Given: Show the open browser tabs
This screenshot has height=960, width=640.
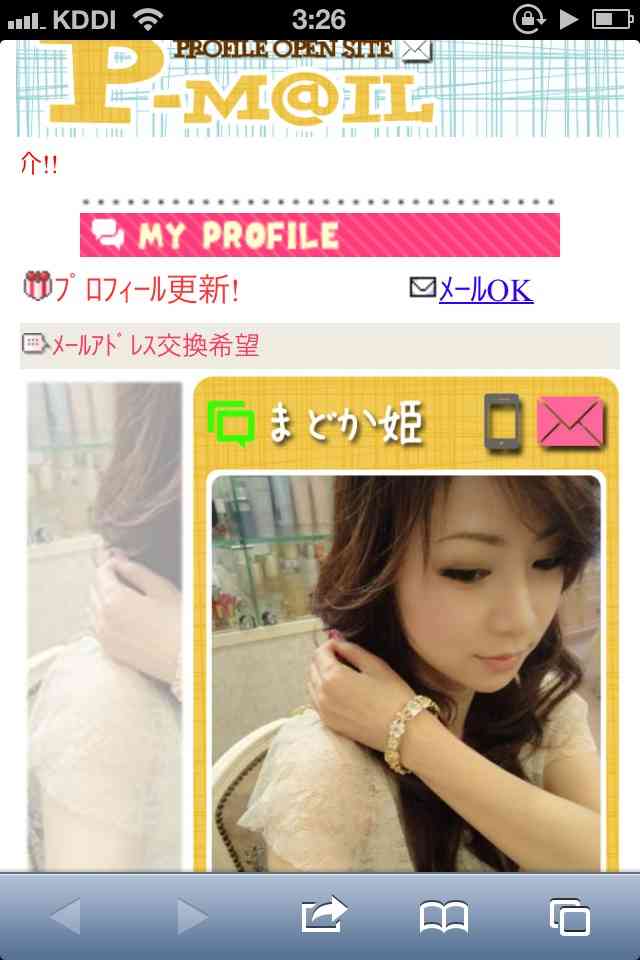Looking at the screenshot, I should (569, 916).
